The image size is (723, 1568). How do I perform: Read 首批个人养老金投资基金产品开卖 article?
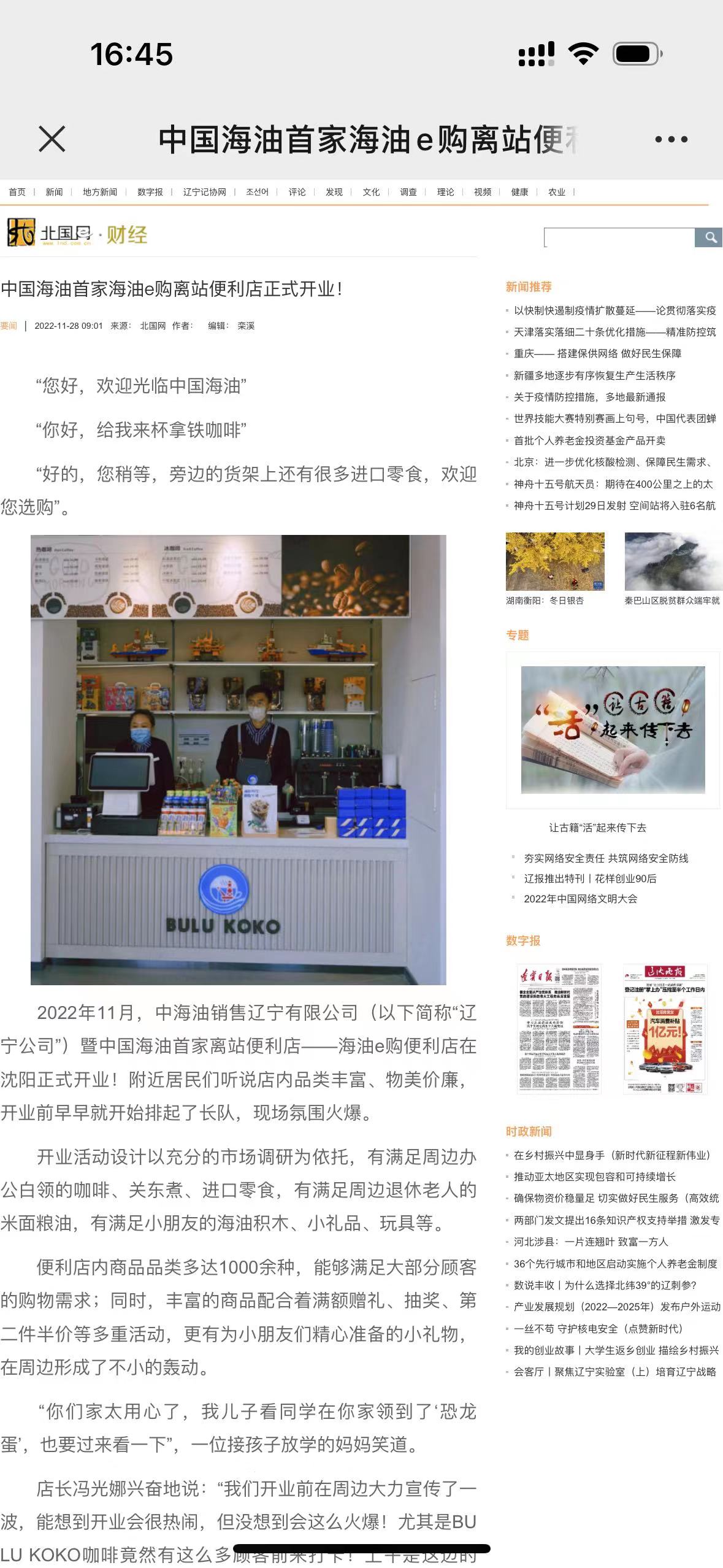click(x=589, y=440)
